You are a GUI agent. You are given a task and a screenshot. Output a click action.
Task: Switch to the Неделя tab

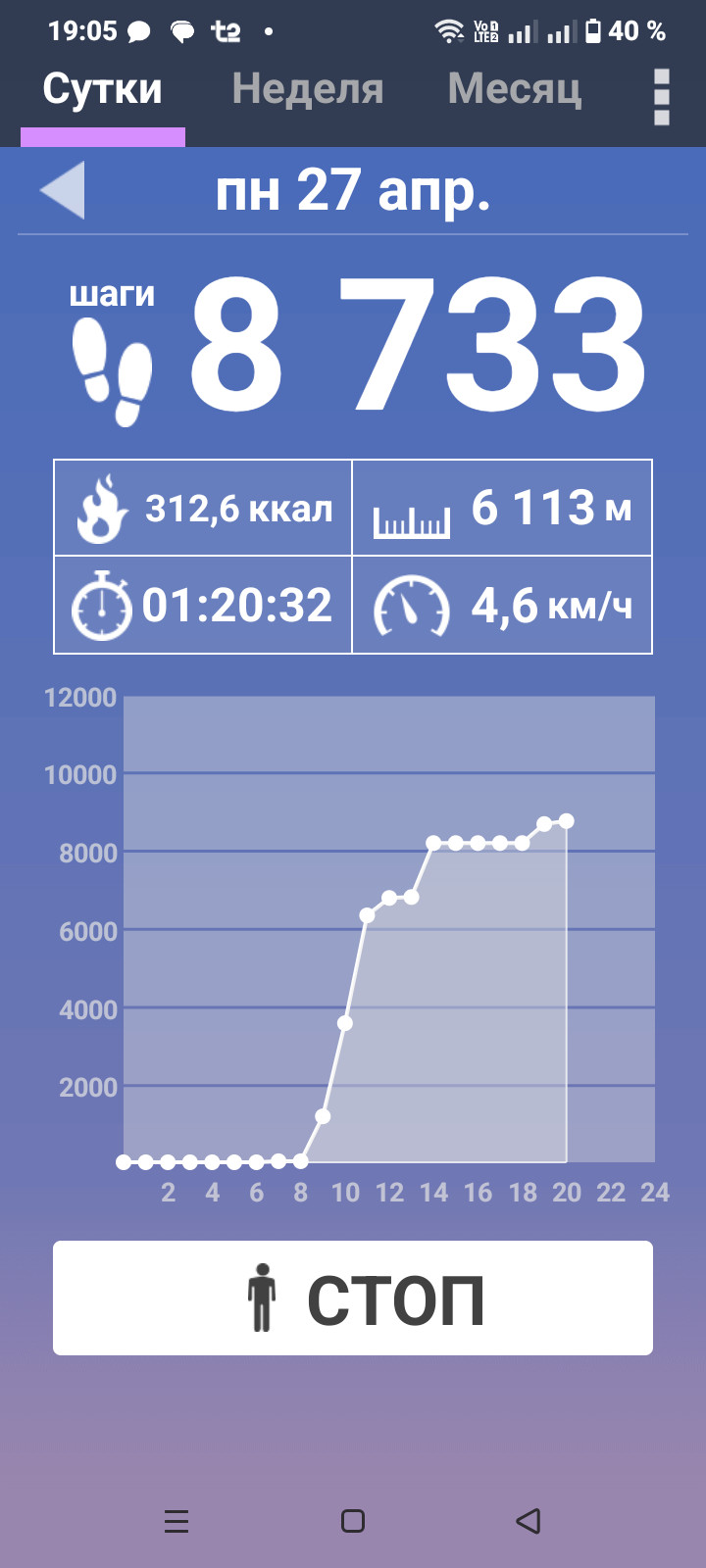(x=308, y=89)
